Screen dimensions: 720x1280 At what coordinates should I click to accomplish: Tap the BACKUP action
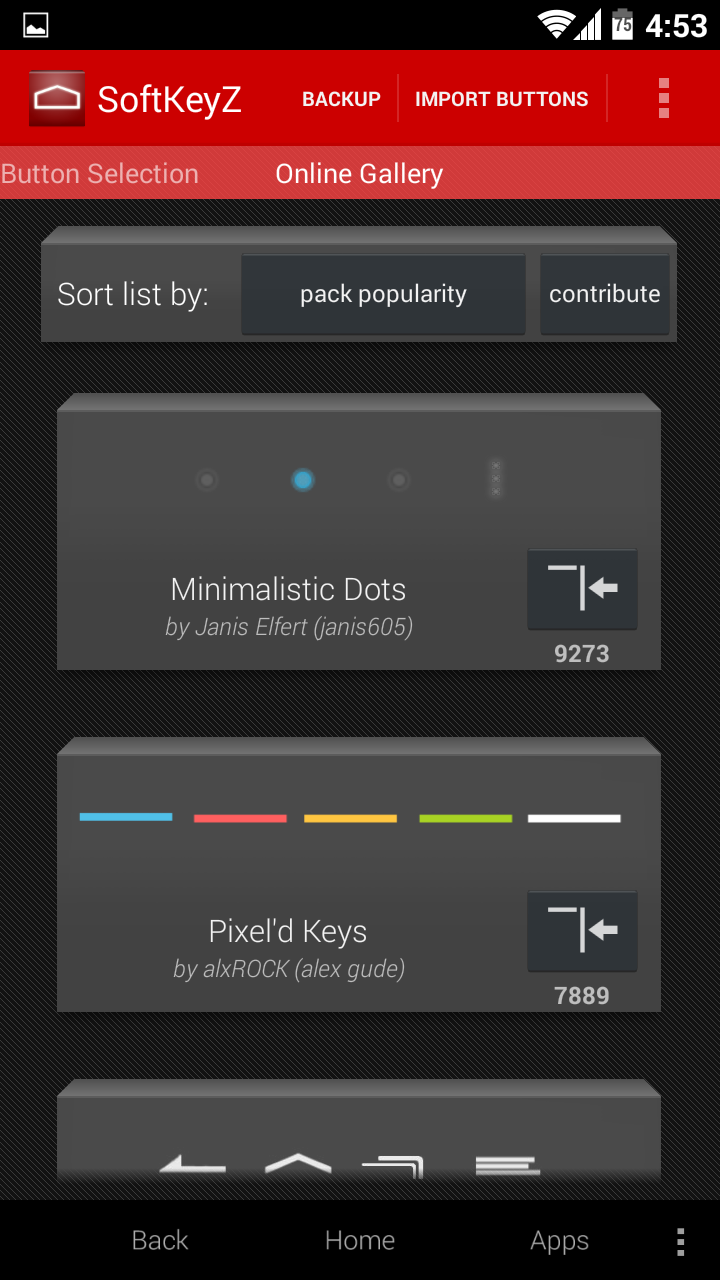(341, 99)
